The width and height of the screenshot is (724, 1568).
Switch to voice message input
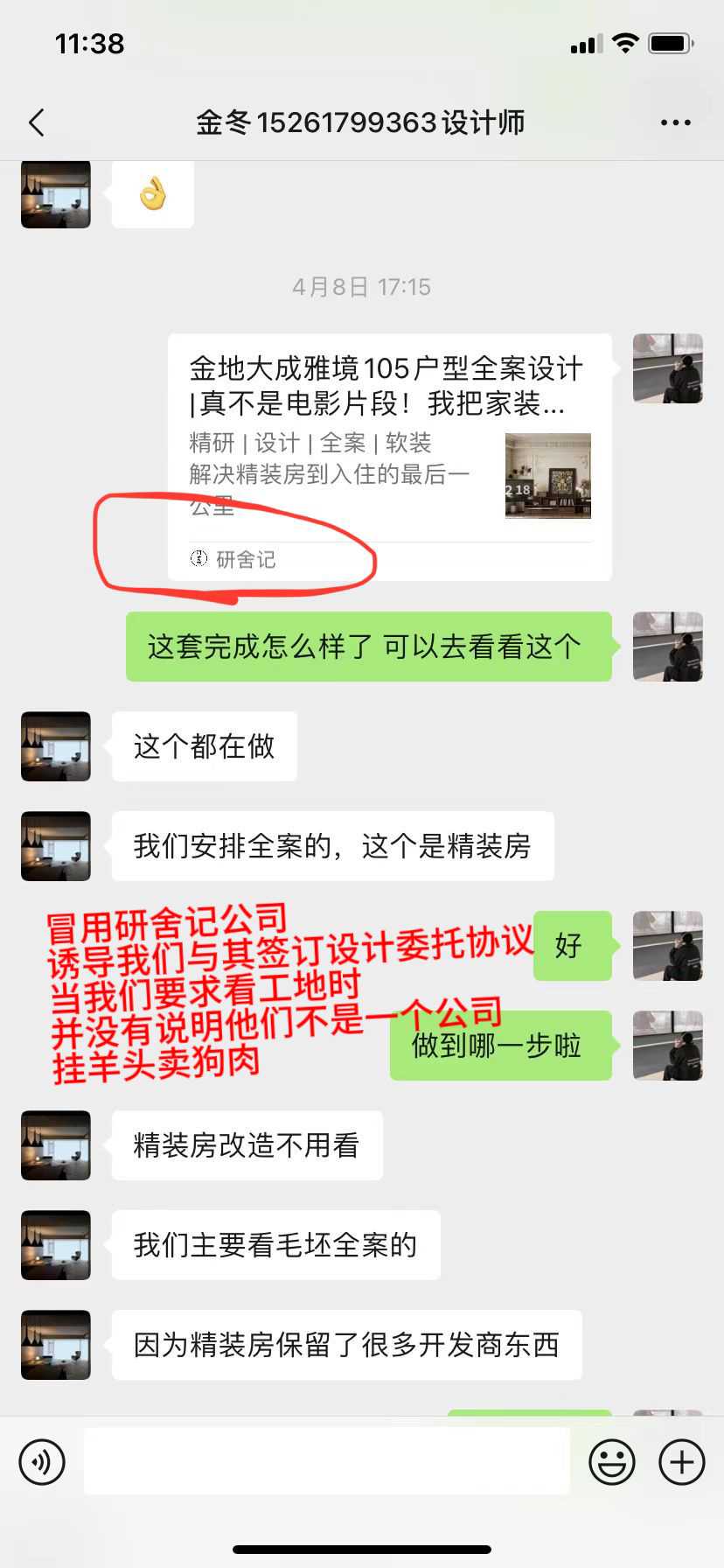click(x=42, y=1461)
